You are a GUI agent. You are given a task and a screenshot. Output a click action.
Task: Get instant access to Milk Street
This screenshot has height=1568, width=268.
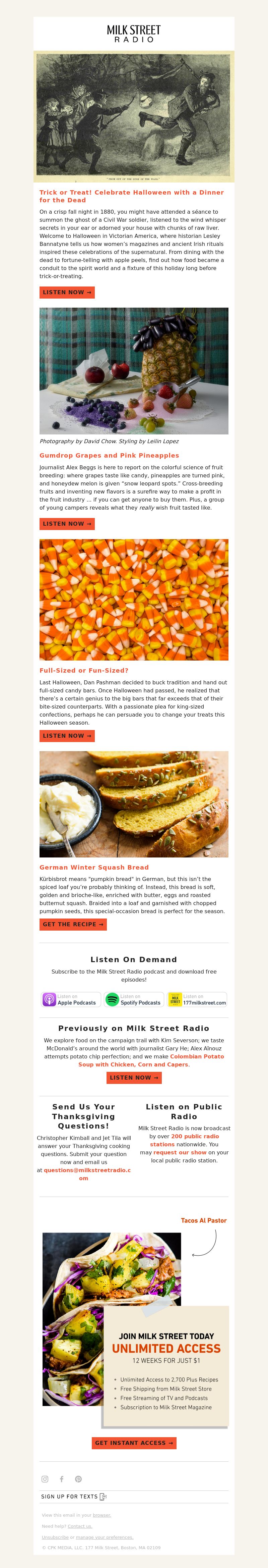(134, 1443)
